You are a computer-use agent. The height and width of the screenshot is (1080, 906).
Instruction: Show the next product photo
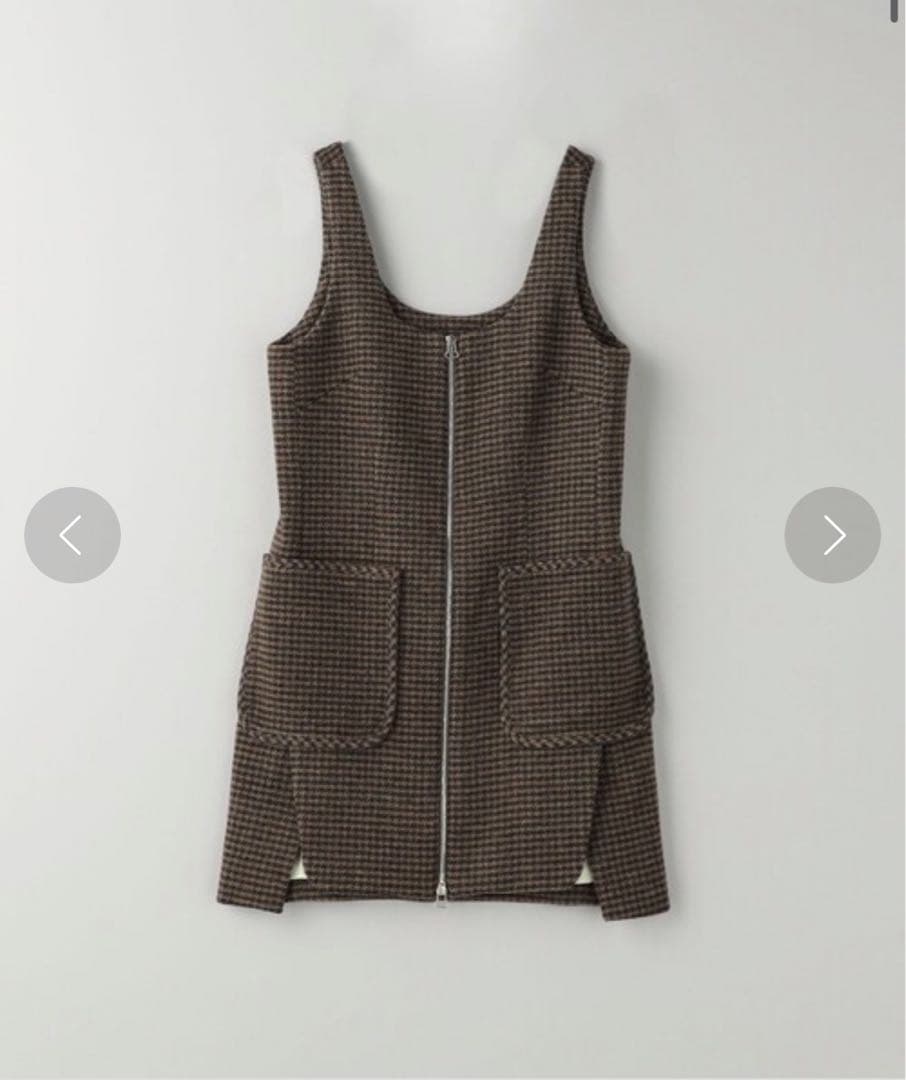coord(832,535)
